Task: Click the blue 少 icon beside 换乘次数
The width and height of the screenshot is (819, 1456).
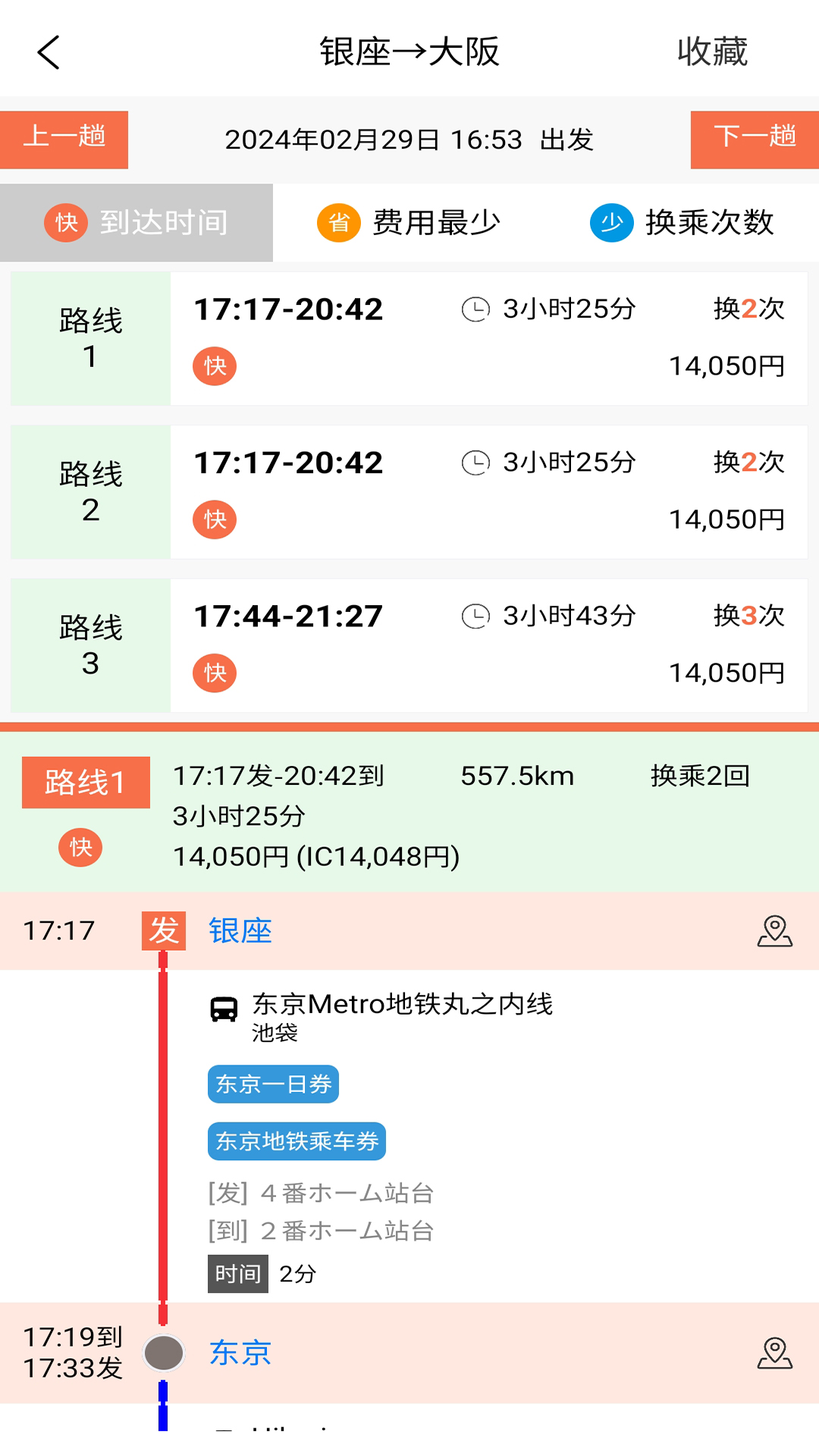Action: pos(611,221)
